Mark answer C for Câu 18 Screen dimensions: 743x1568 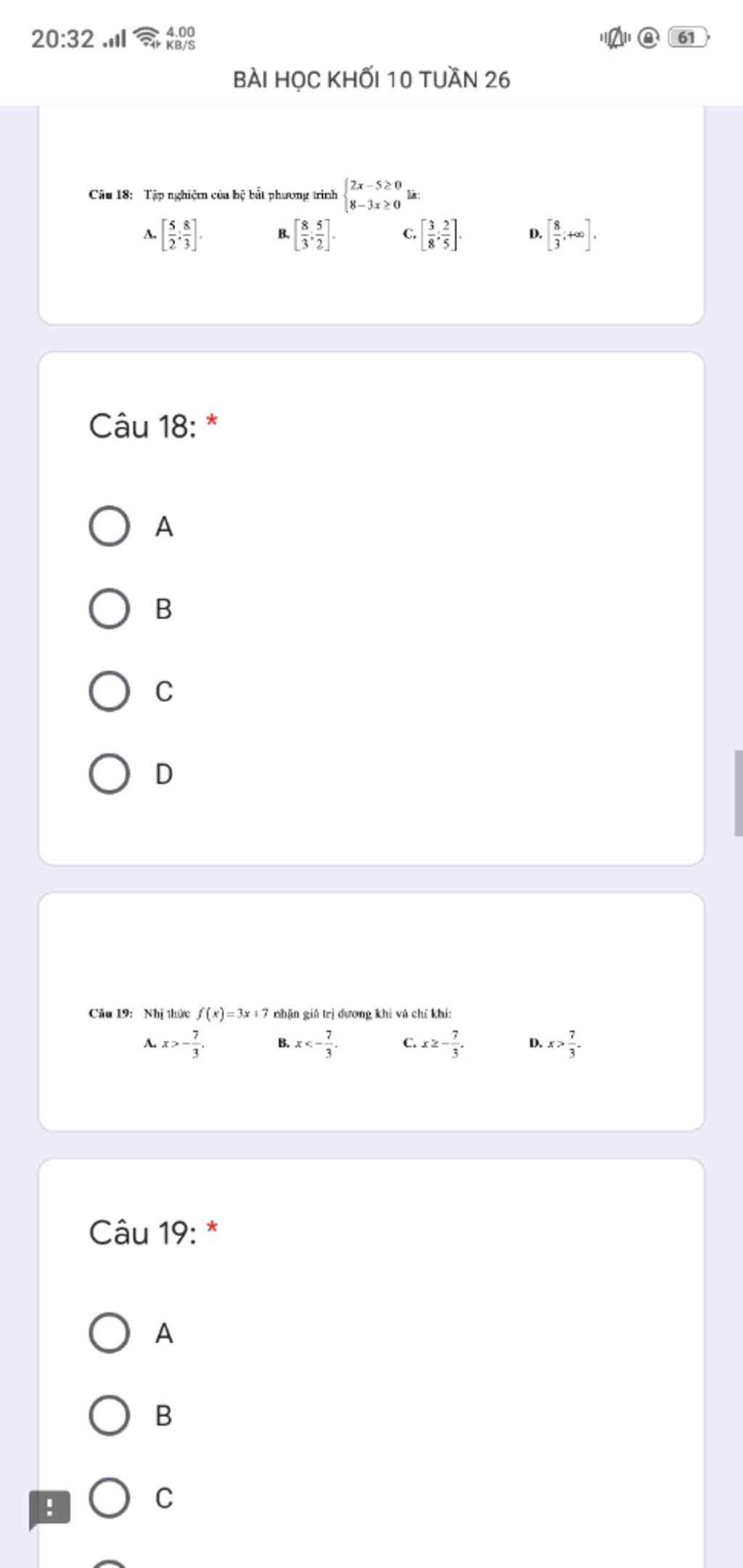[x=110, y=691]
